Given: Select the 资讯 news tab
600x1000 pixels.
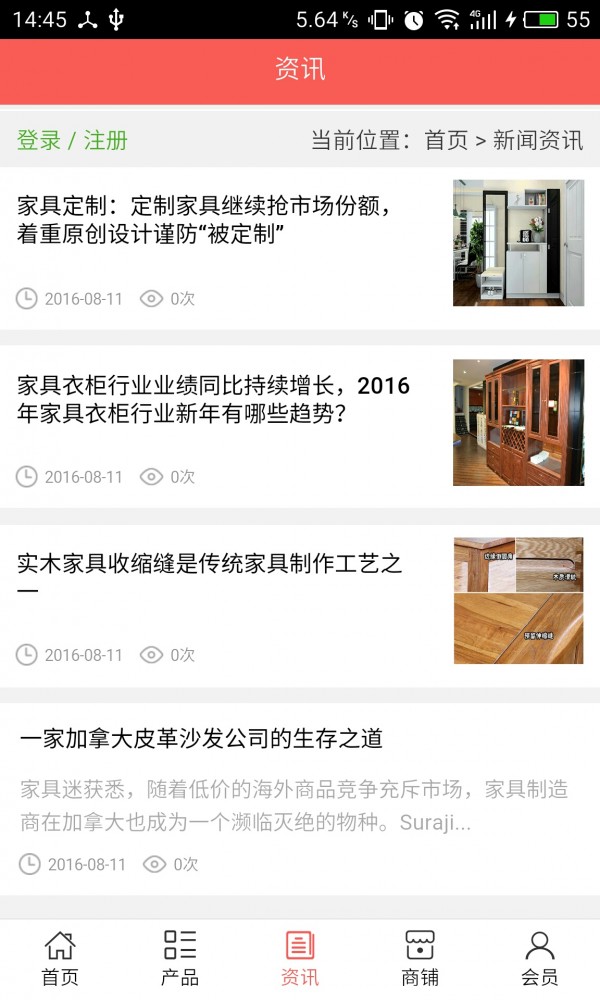Looking at the screenshot, I should click(x=300, y=958).
